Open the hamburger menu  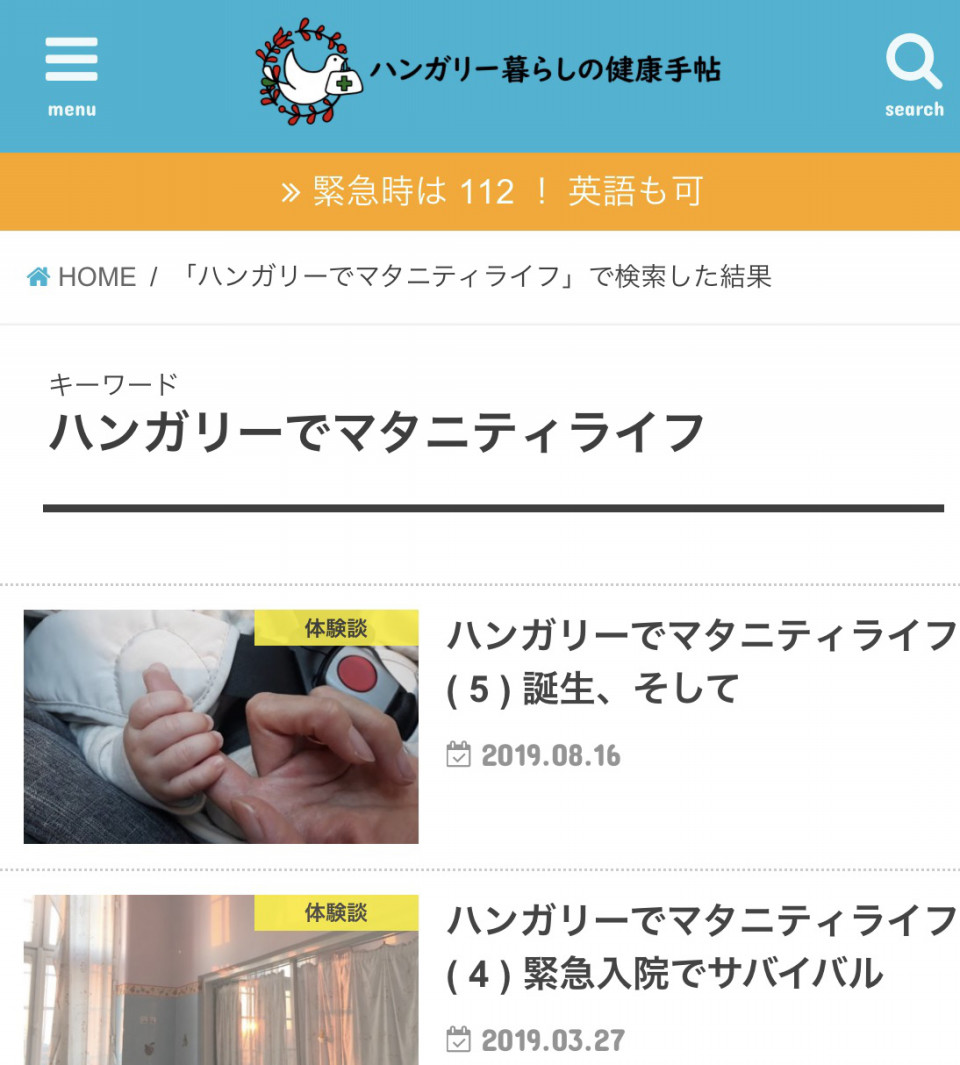coord(71,76)
